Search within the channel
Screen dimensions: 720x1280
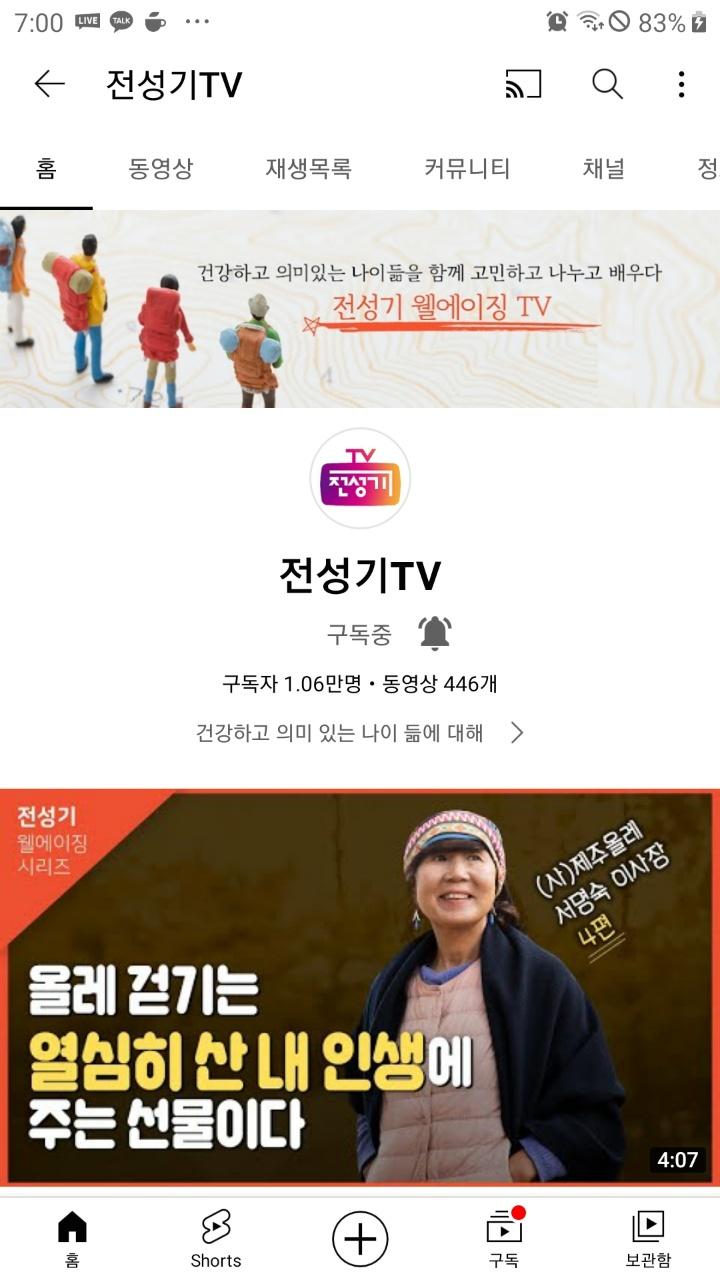coord(607,85)
